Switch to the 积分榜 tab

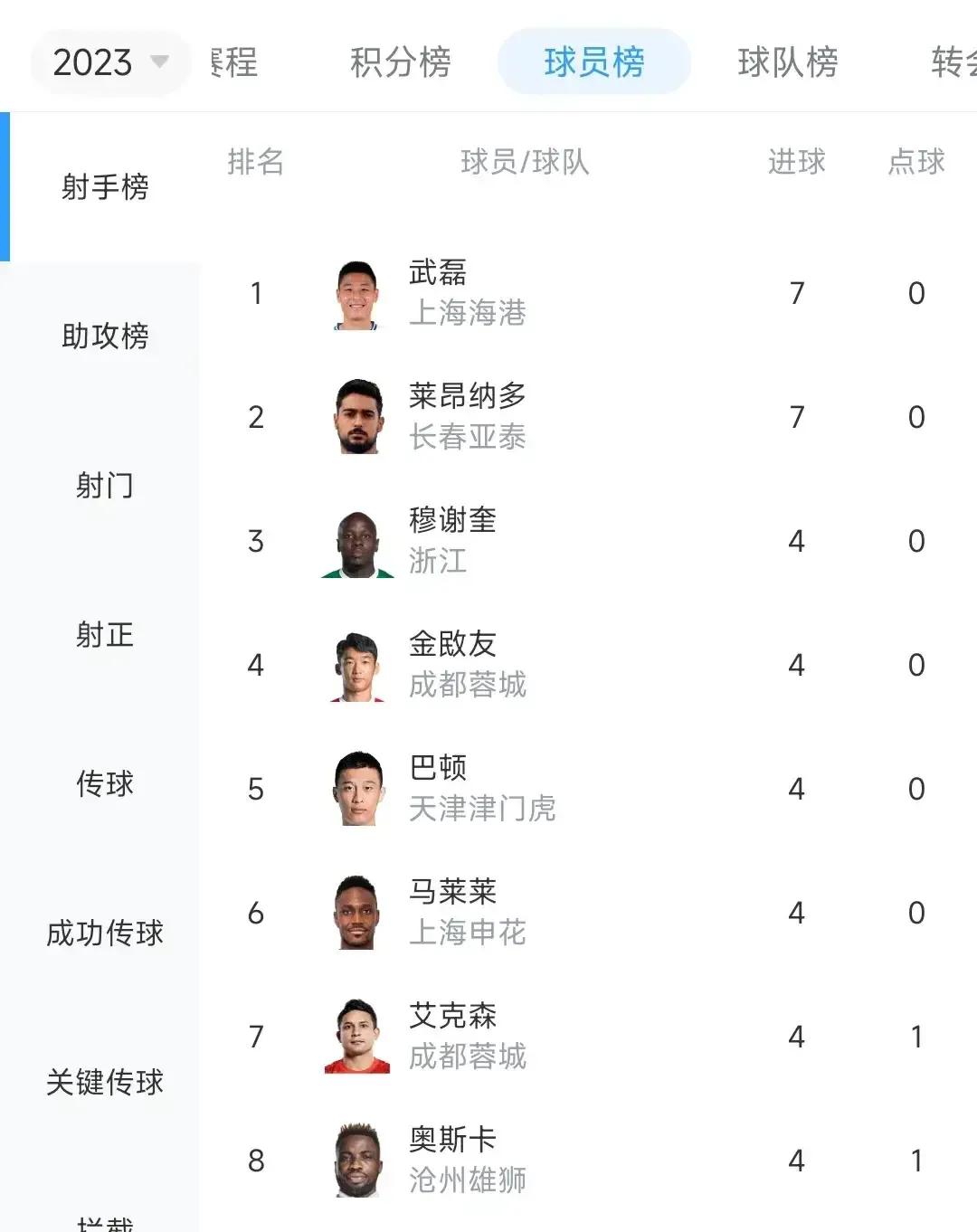tap(400, 62)
